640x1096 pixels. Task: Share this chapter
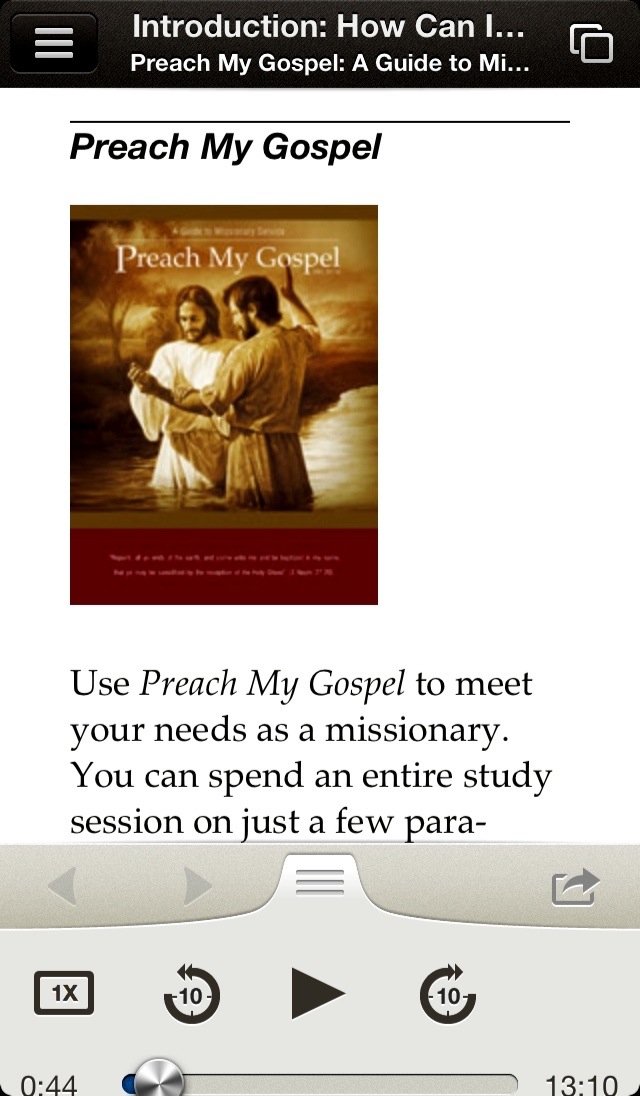(576, 886)
